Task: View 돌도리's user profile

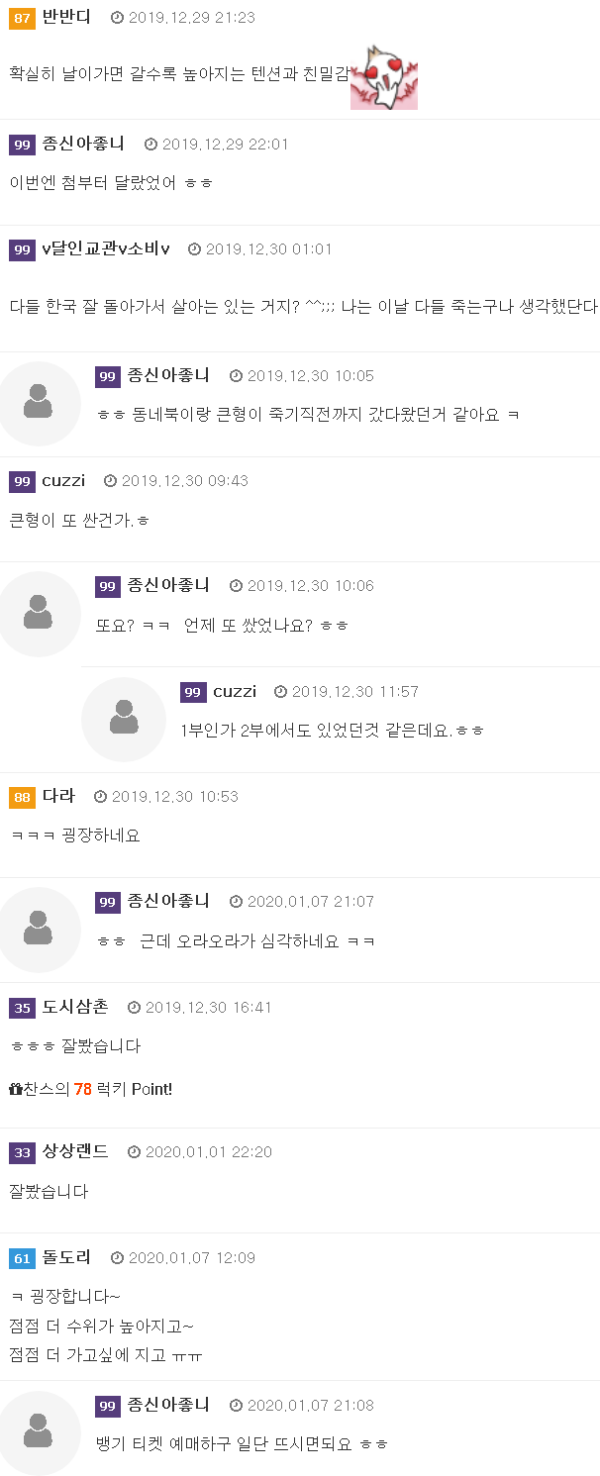Action: point(66,1257)
